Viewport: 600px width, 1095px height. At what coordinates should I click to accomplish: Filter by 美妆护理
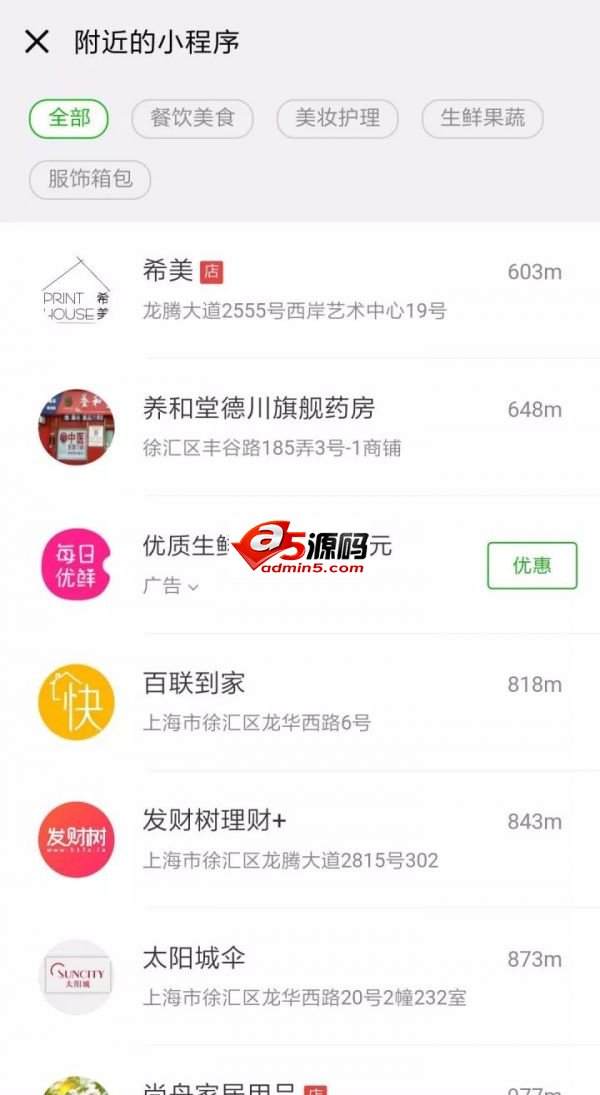(x=337, y=118)
